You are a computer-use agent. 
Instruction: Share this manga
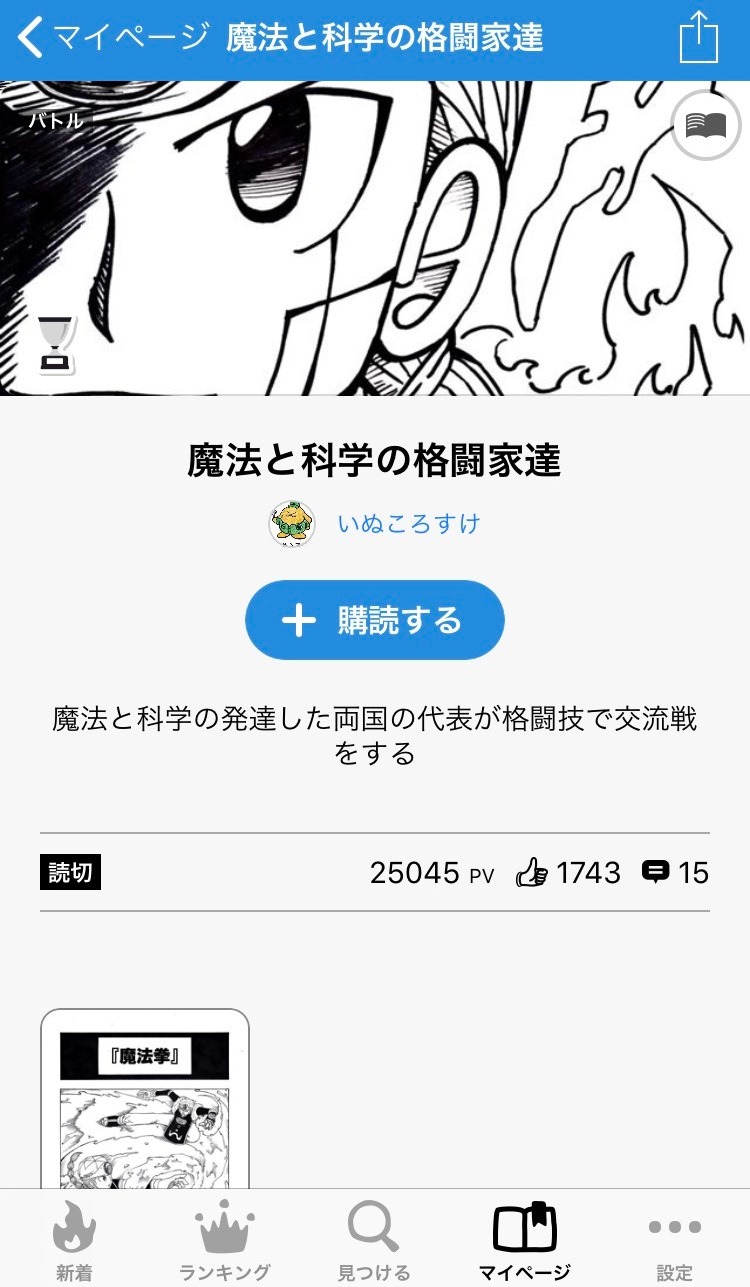699,38
